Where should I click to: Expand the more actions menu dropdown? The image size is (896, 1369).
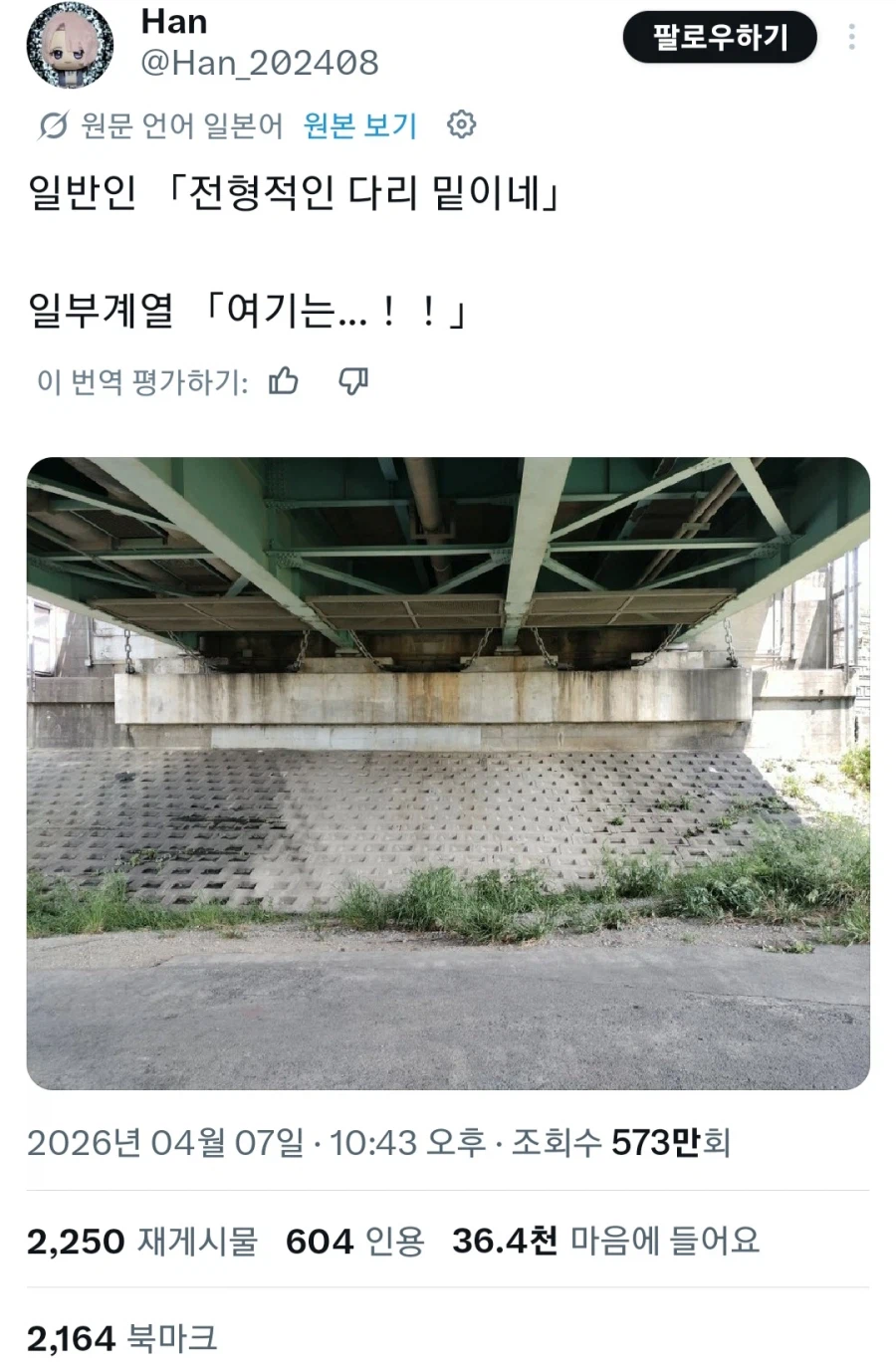coord(854,35)
